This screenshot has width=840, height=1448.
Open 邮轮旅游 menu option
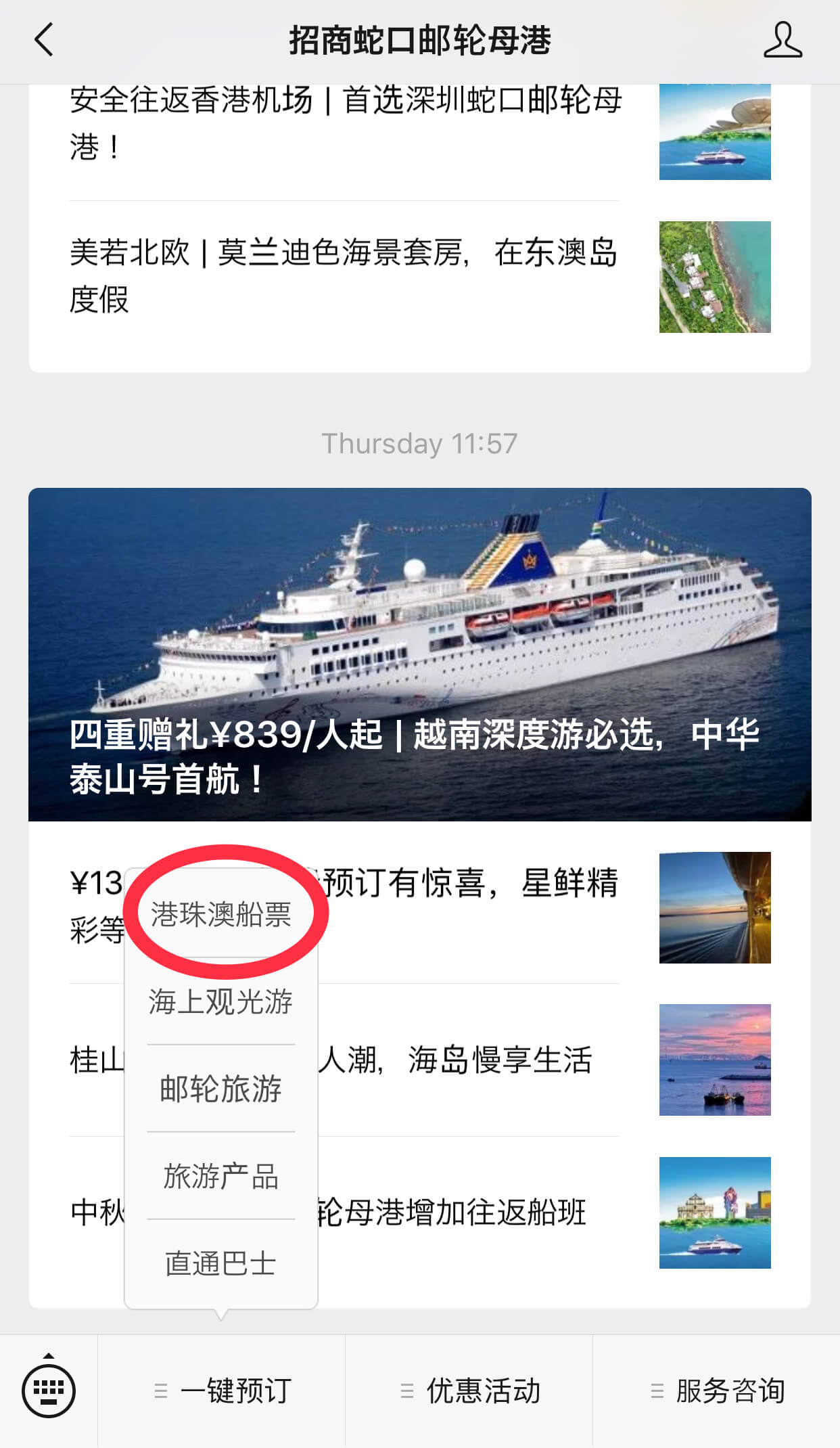click(221, 1089)
